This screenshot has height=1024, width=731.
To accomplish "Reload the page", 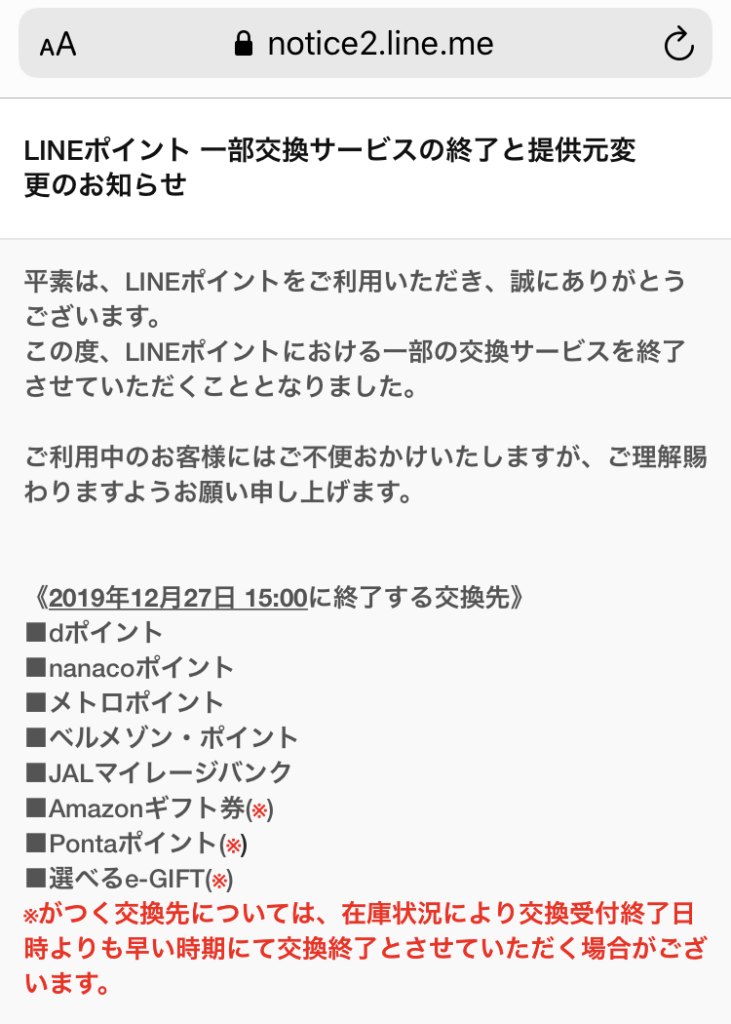I will coord(678,44).
